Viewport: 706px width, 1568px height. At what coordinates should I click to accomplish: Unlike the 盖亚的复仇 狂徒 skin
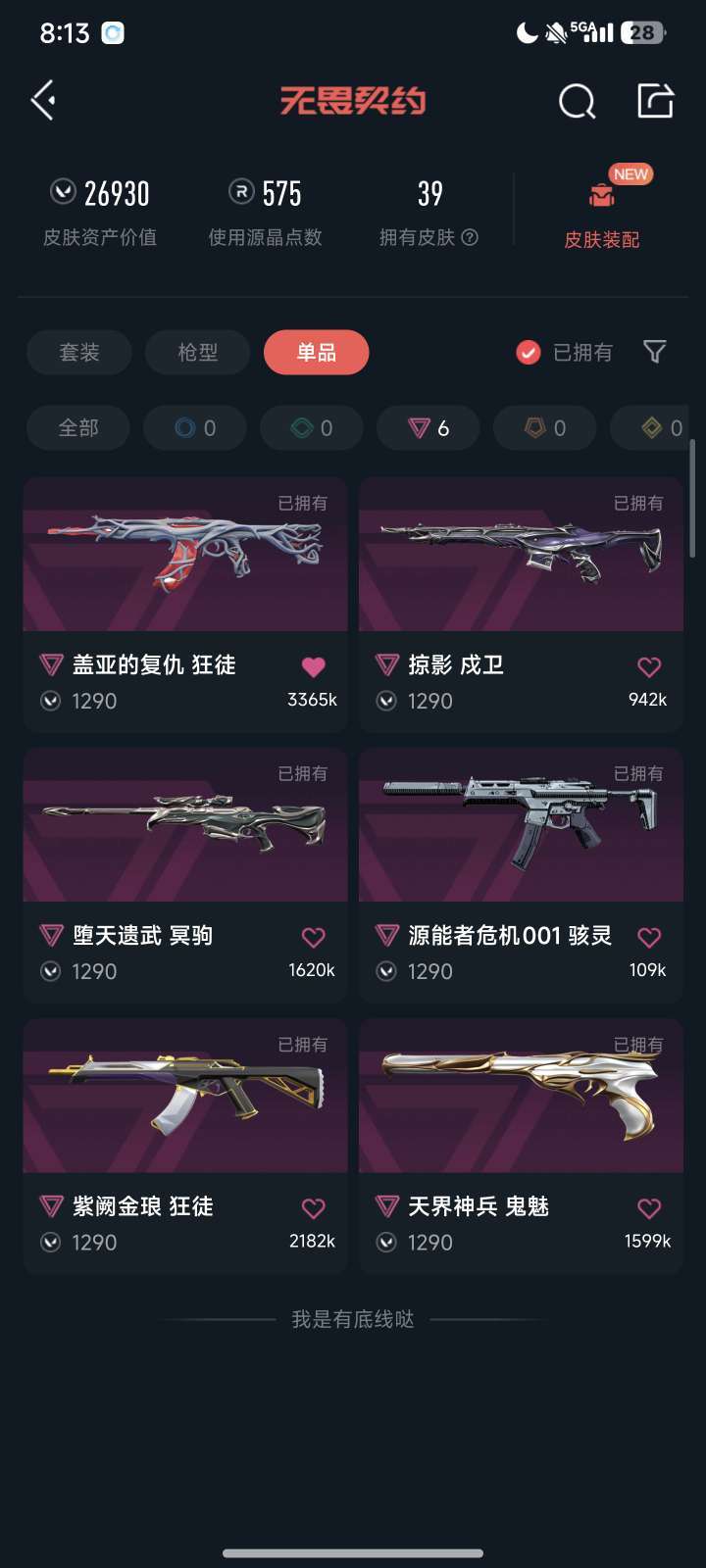(x=314, y=667)
